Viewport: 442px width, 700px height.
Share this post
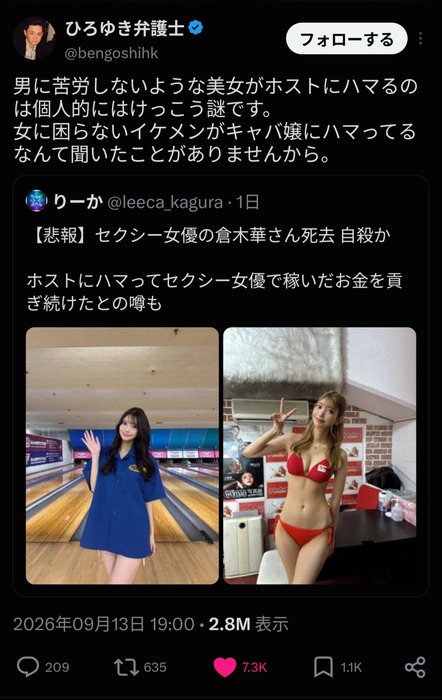415,667
